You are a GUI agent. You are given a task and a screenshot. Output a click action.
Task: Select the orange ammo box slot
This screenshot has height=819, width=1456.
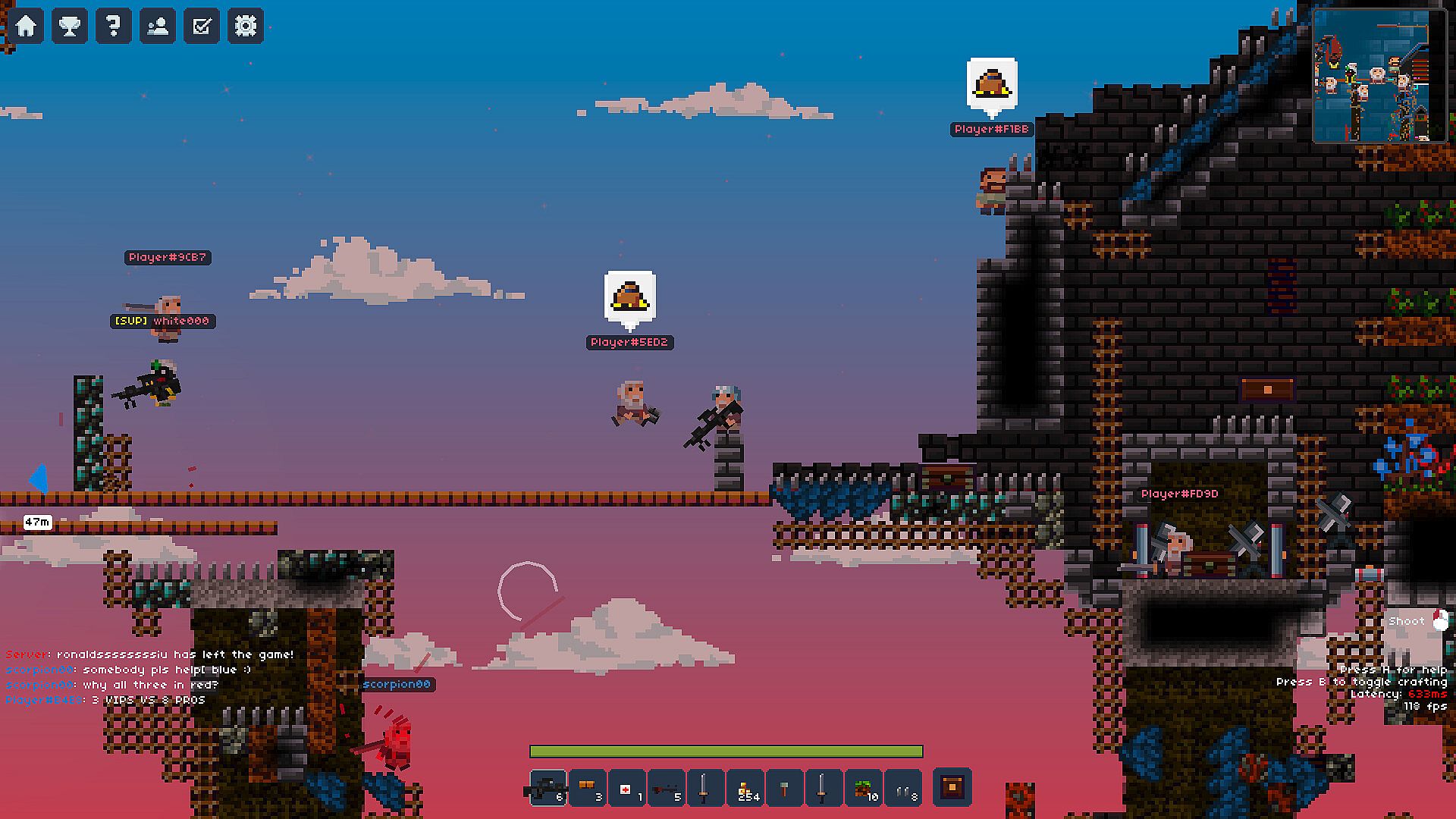[587, 789]
